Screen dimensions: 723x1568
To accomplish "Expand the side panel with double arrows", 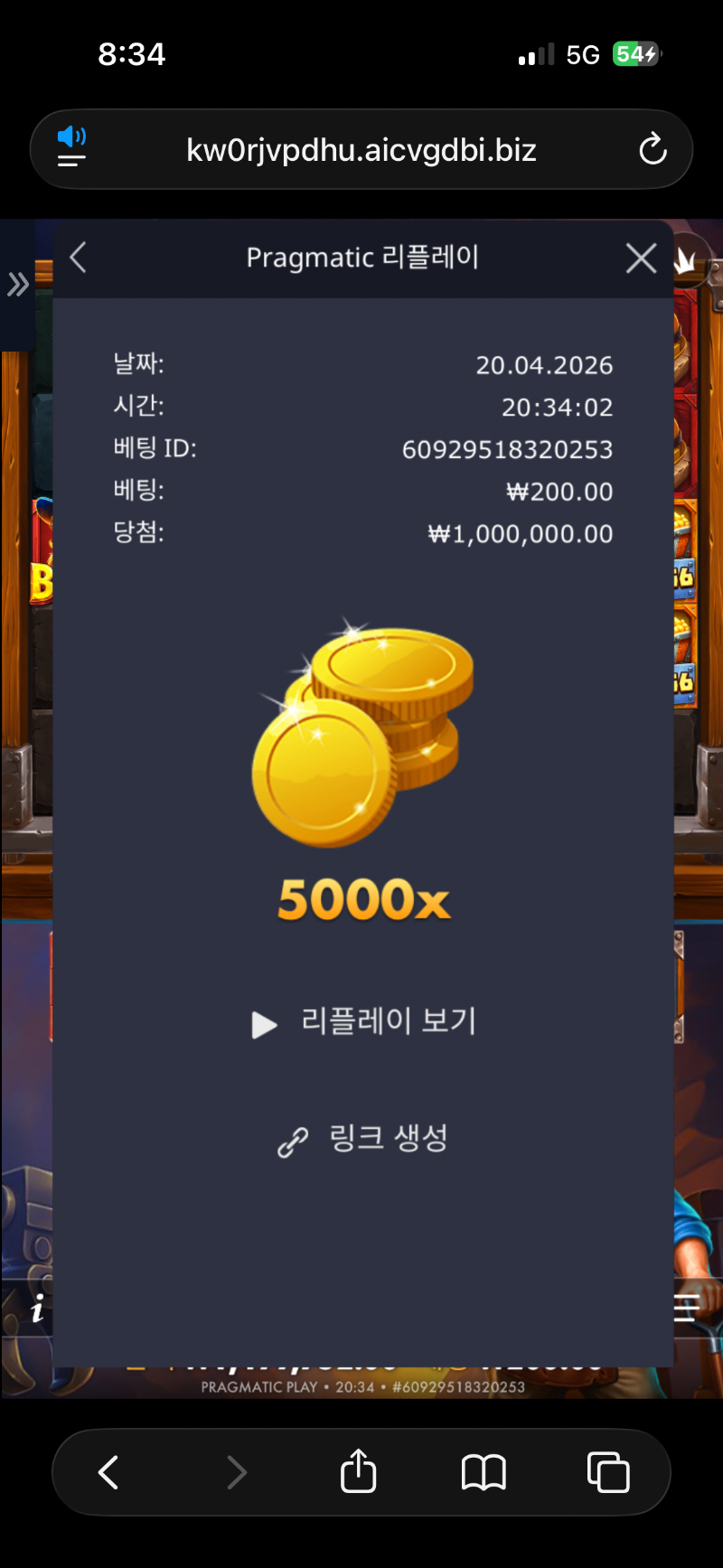I will point(17,286).
